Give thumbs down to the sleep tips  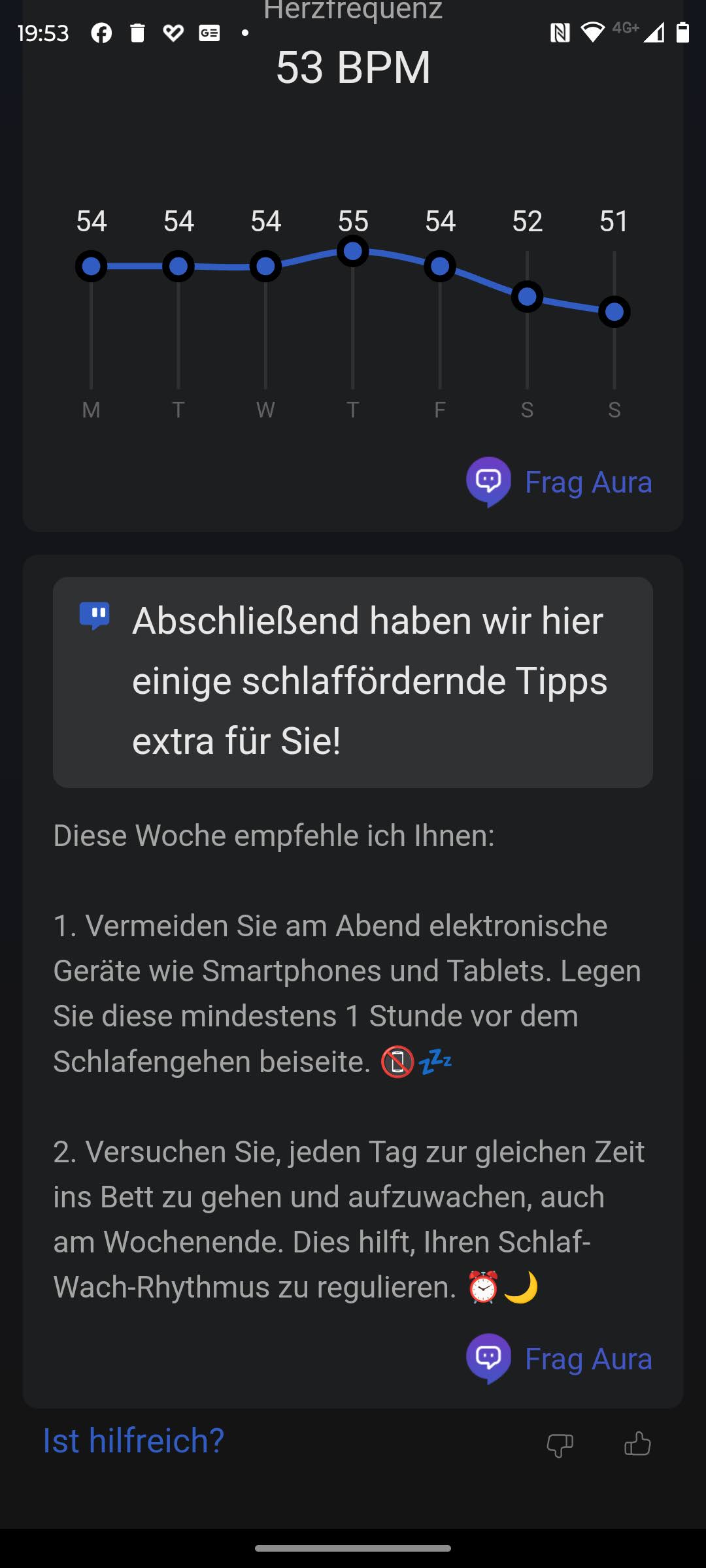[x=560, y=1445]
